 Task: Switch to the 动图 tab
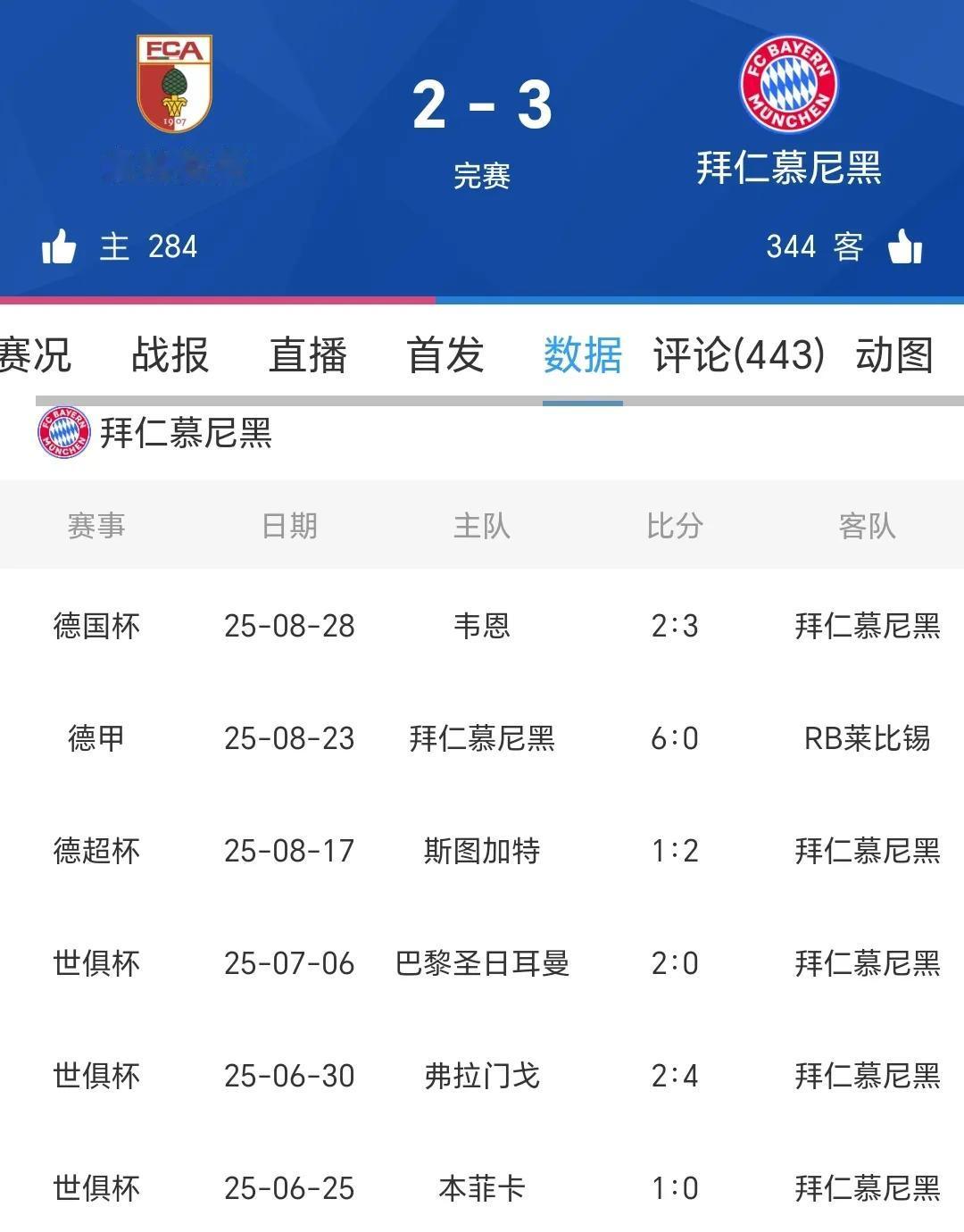(x=894, y=355)
